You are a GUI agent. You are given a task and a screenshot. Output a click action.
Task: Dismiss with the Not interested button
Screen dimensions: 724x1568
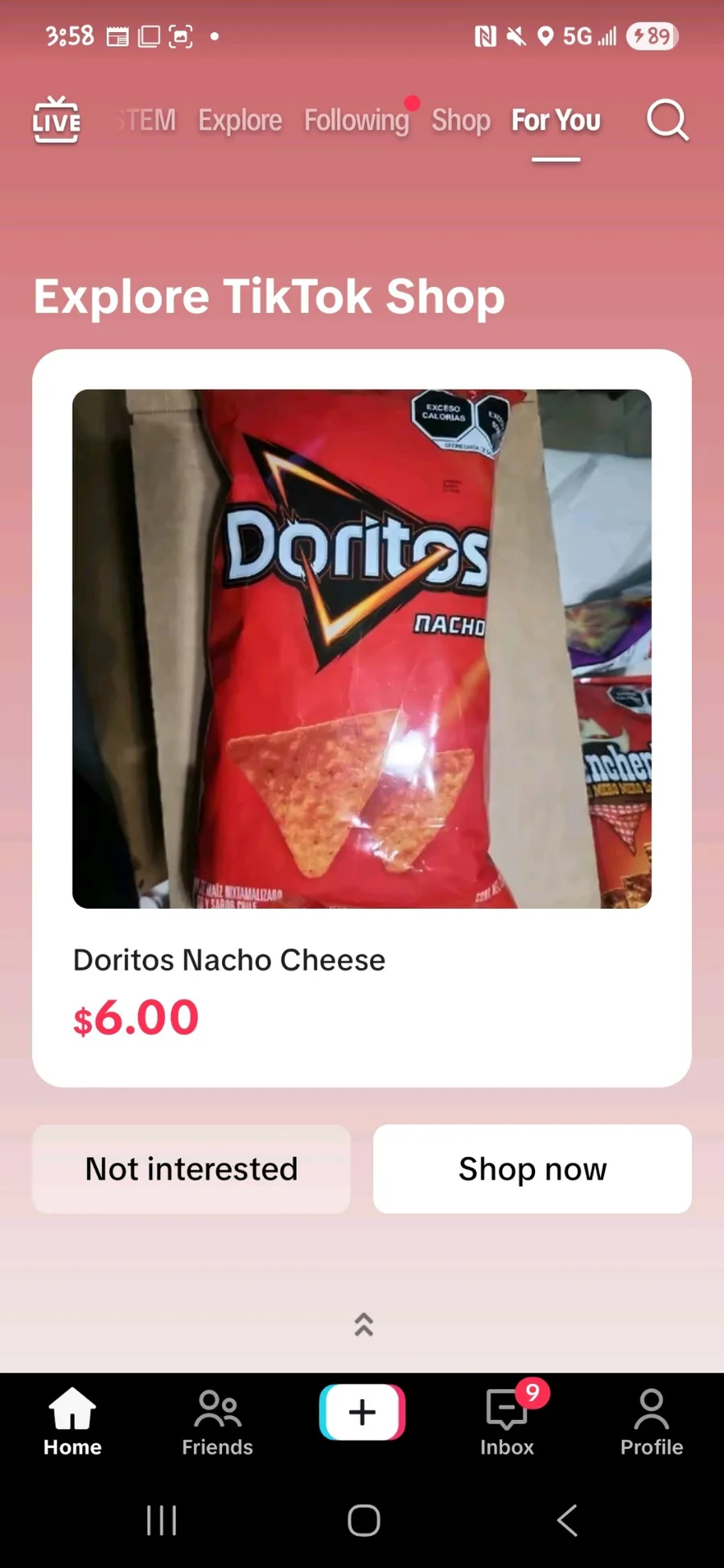(191, 1168)
